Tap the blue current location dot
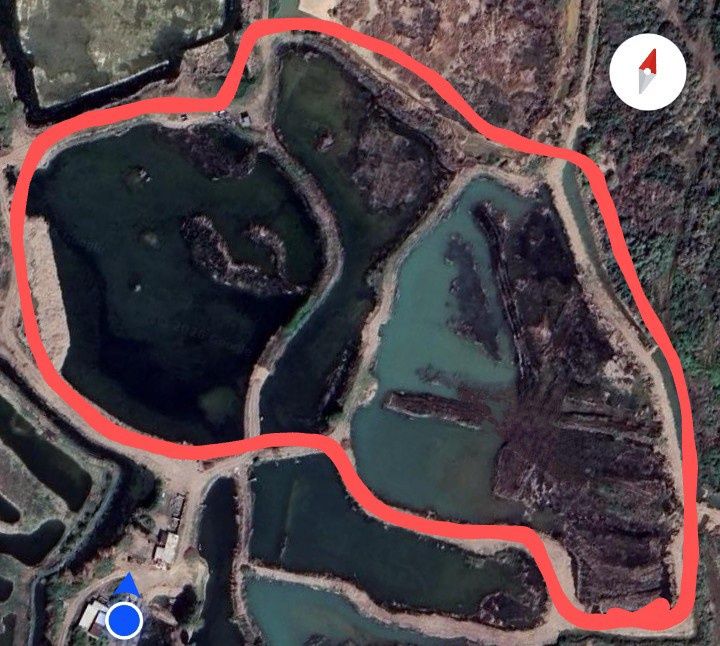The height and width of the screenshot is (646, 720). click(x=124, y=619)
